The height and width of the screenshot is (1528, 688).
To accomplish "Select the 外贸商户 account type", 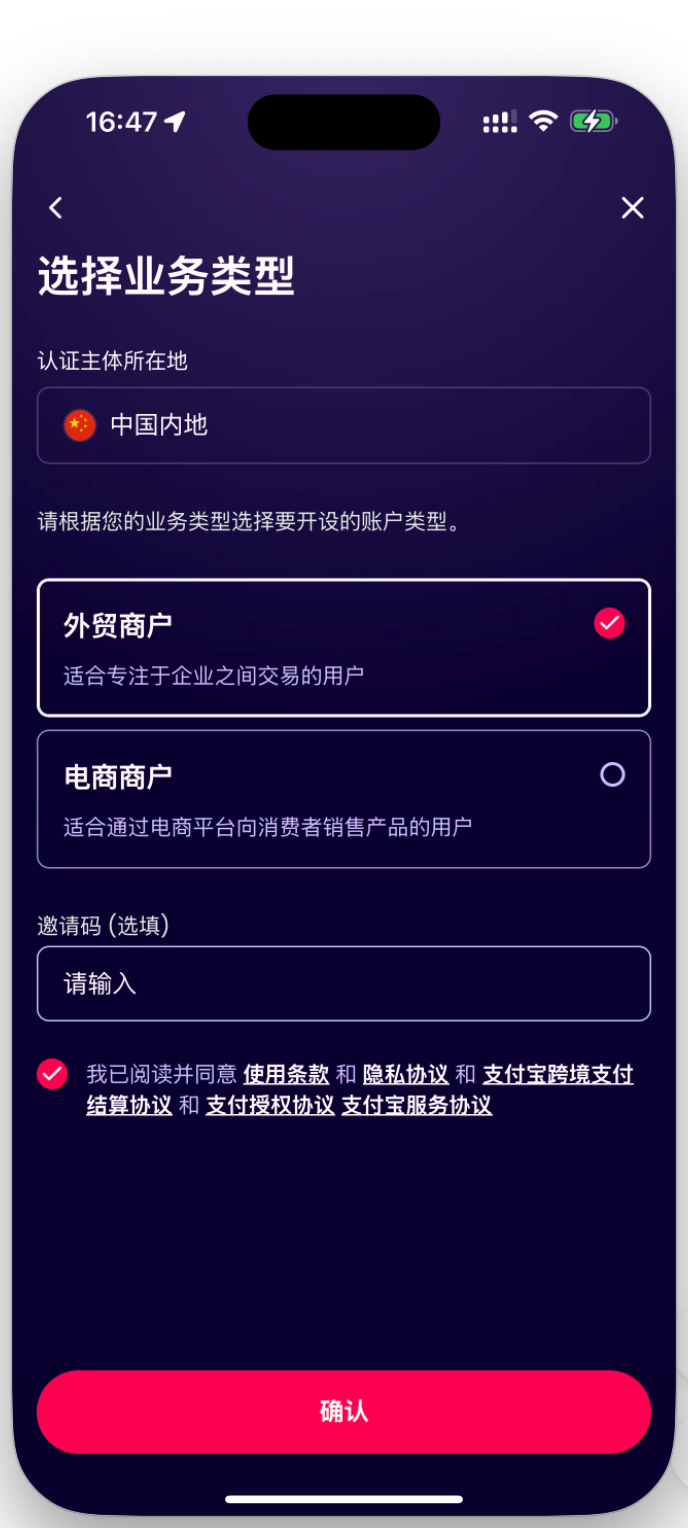I will [x=343, y=648].
